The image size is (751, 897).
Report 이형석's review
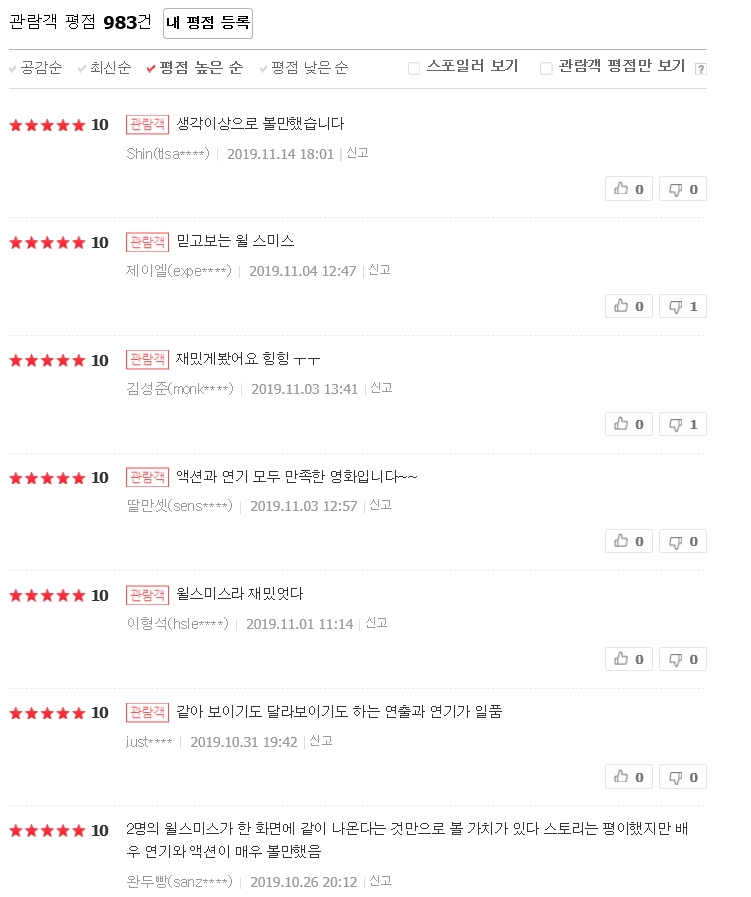click(x=376, y=623)
